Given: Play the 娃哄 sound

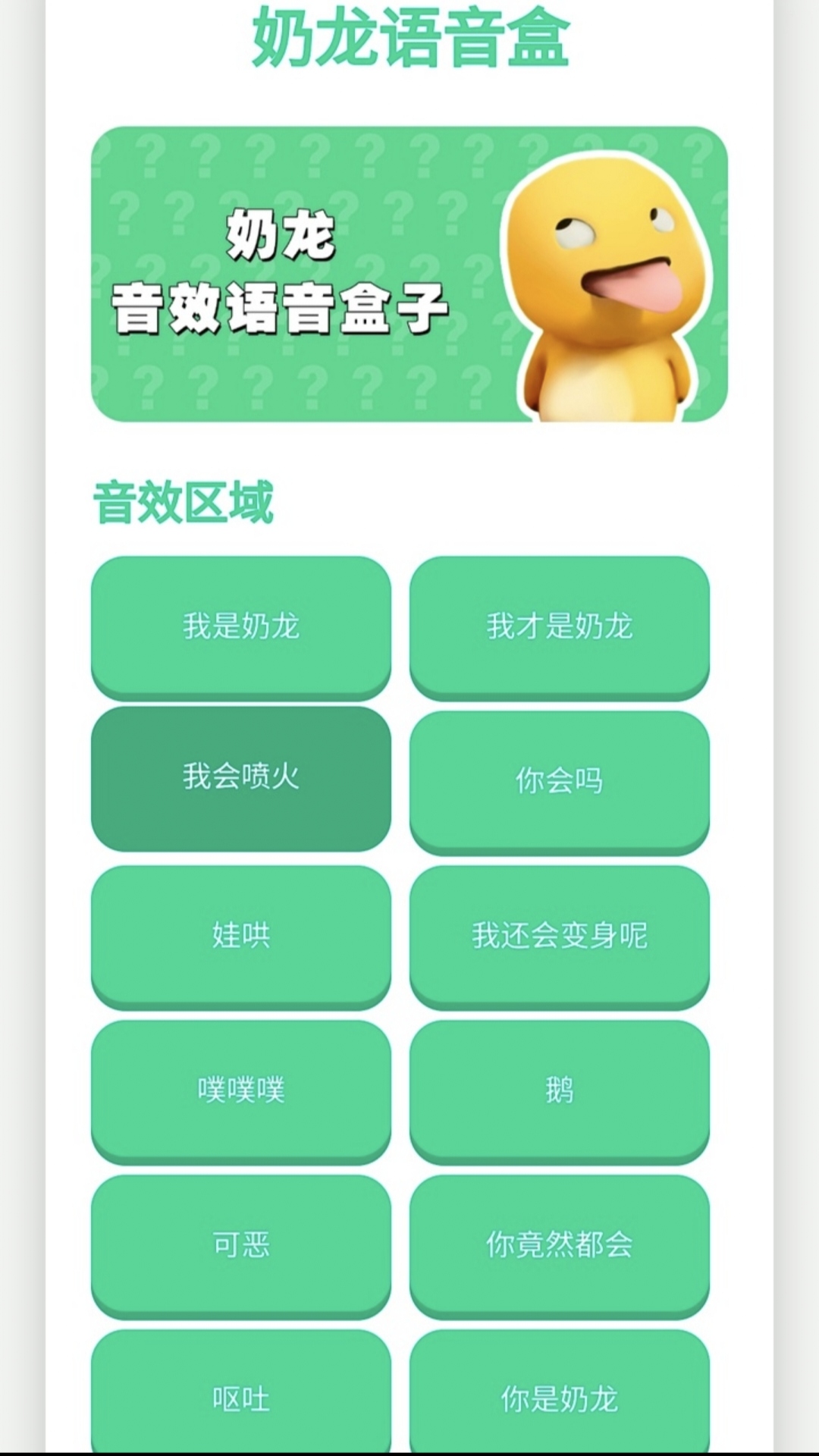Looking at the screenshot, I should click(x=240, y=935).
